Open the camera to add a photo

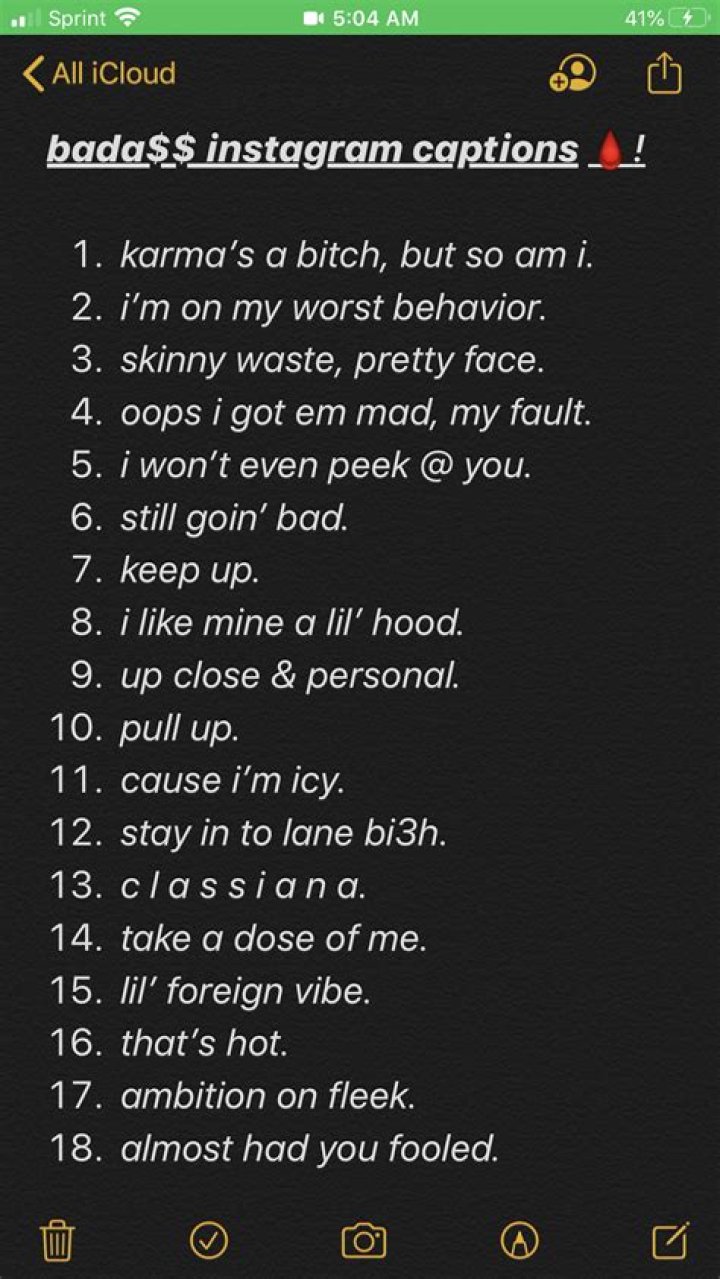coord(363,1240)
